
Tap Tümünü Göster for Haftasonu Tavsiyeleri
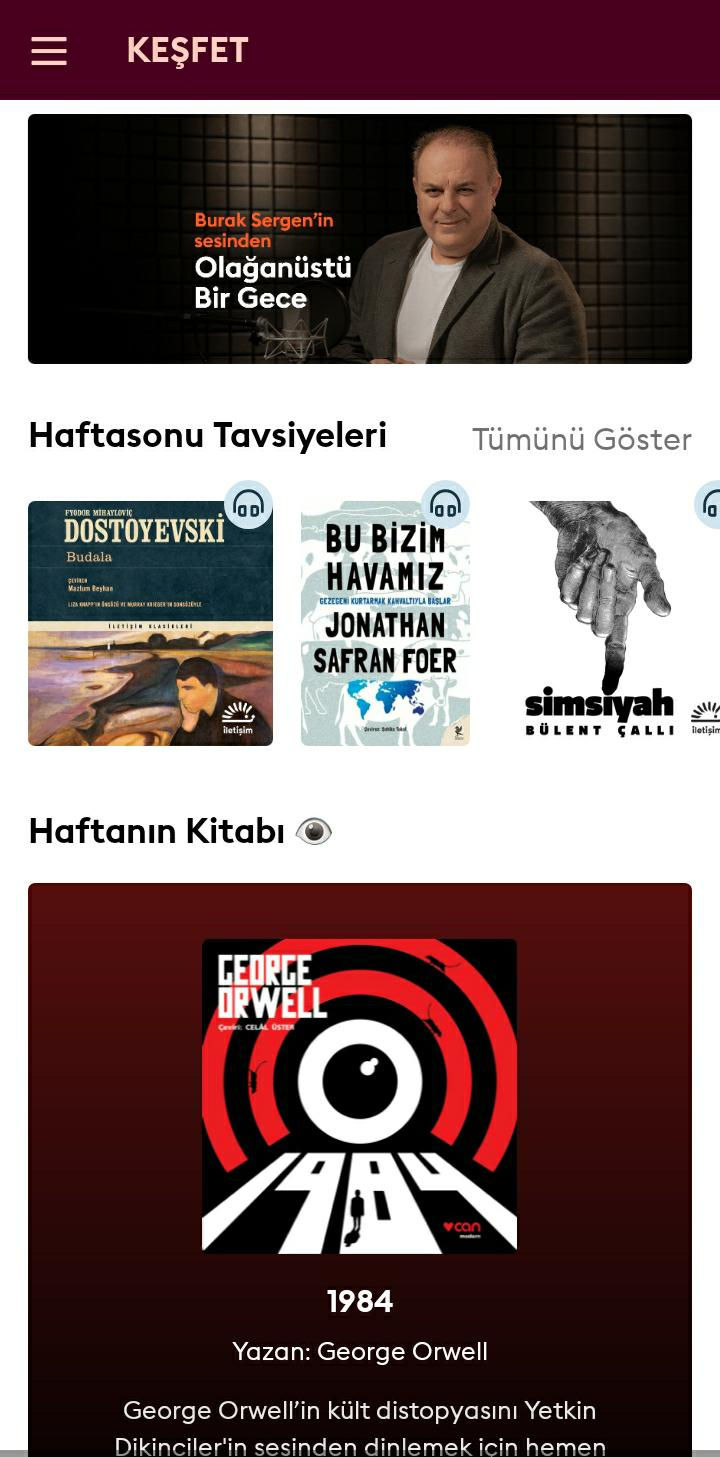coord(581,439)
